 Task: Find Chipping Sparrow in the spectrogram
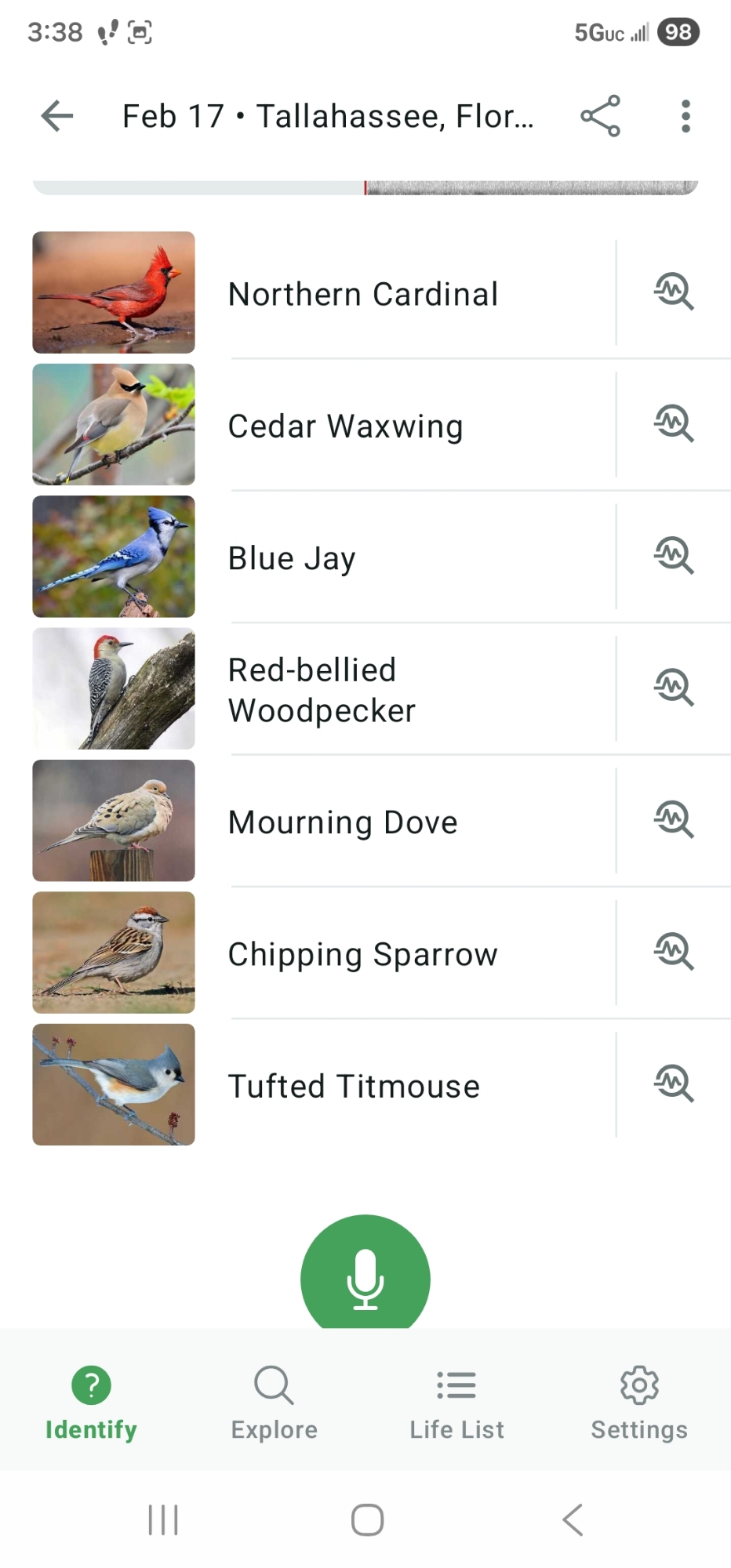674,952
